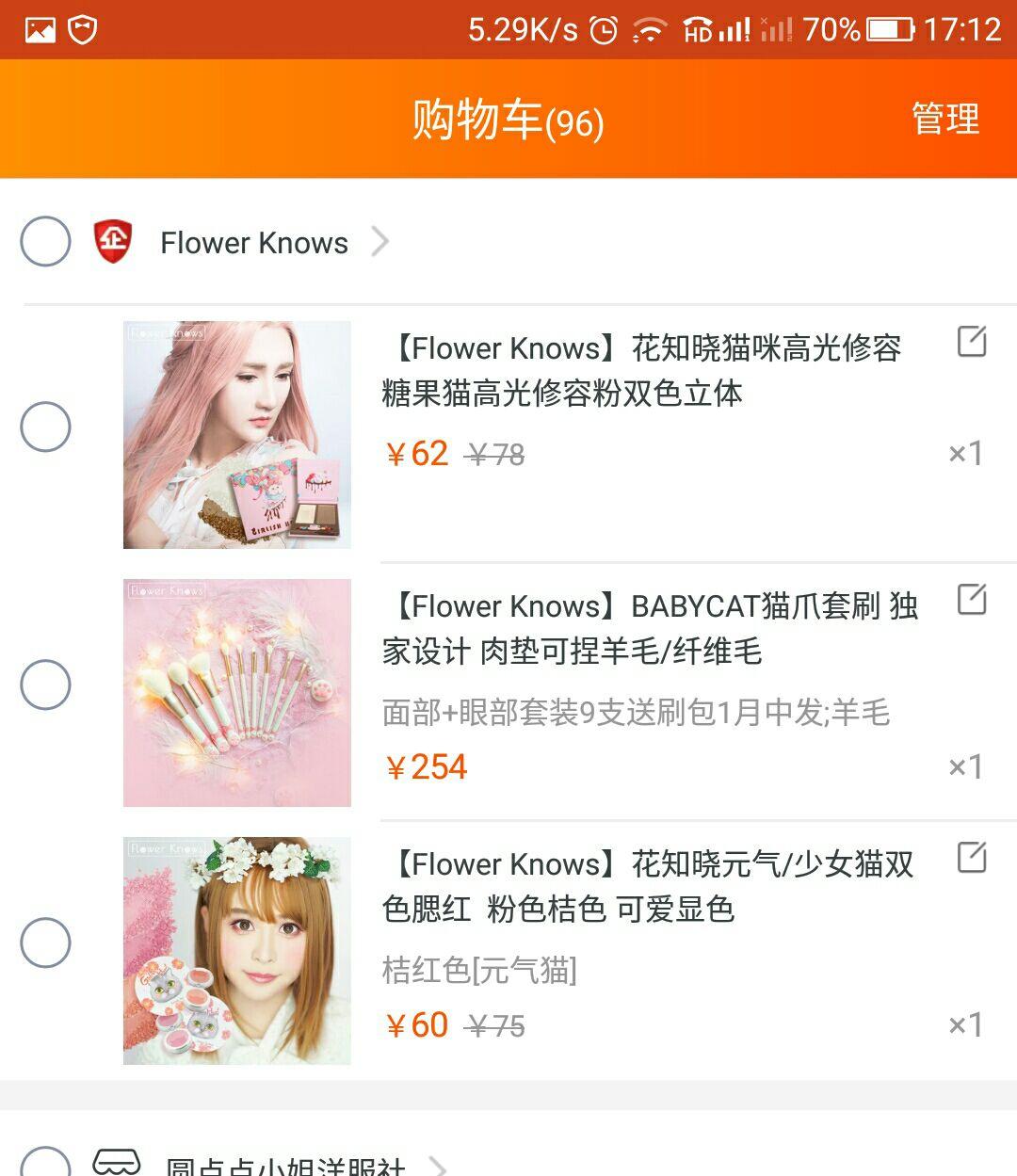Image resolution: width=1017 pixels, height=1176 pixels.
Task: Edit options for the BABYCAT猫爪套刷 item
Action: point(971,599)
